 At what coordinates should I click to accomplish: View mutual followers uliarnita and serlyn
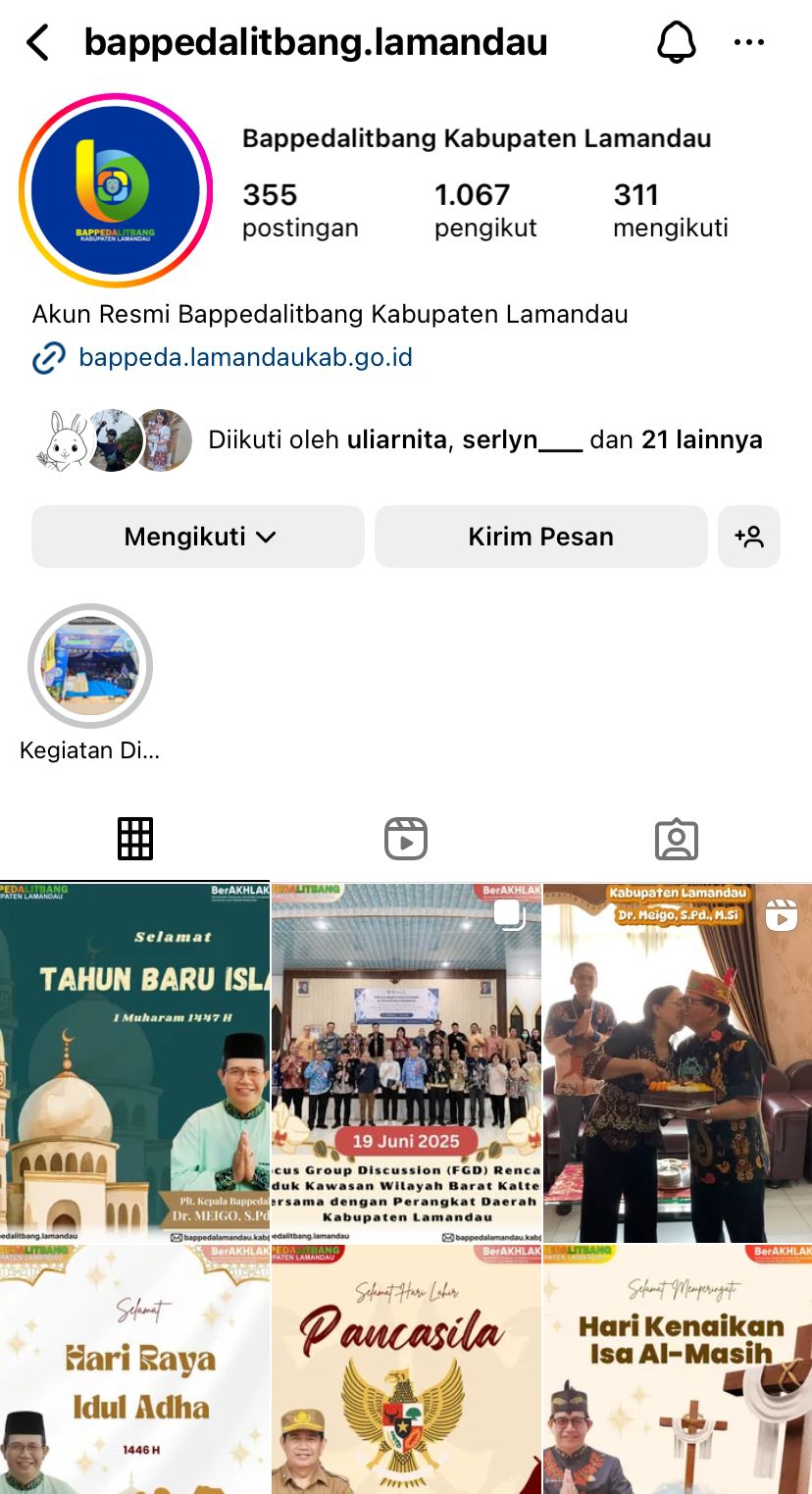tap(484, 439)
